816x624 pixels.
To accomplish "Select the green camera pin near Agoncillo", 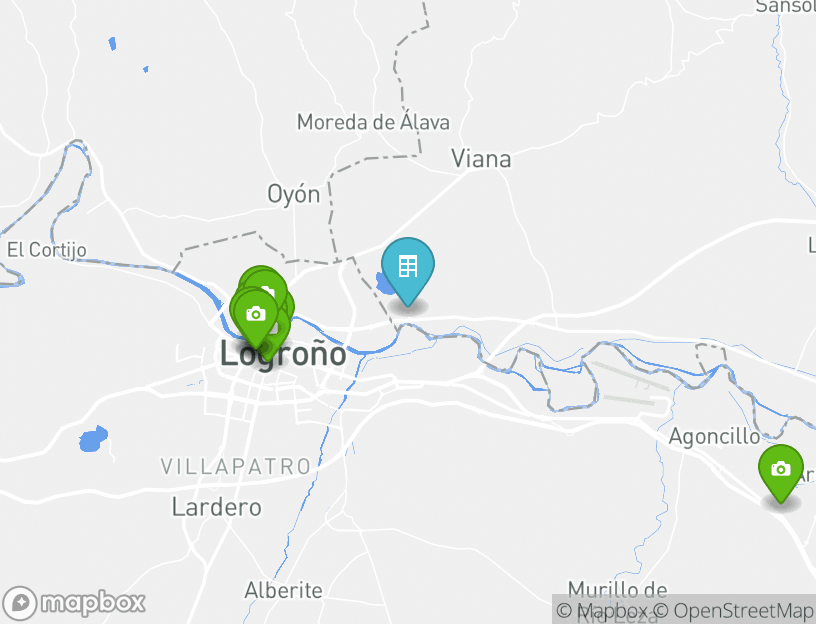I will click(x=781, y=470).
